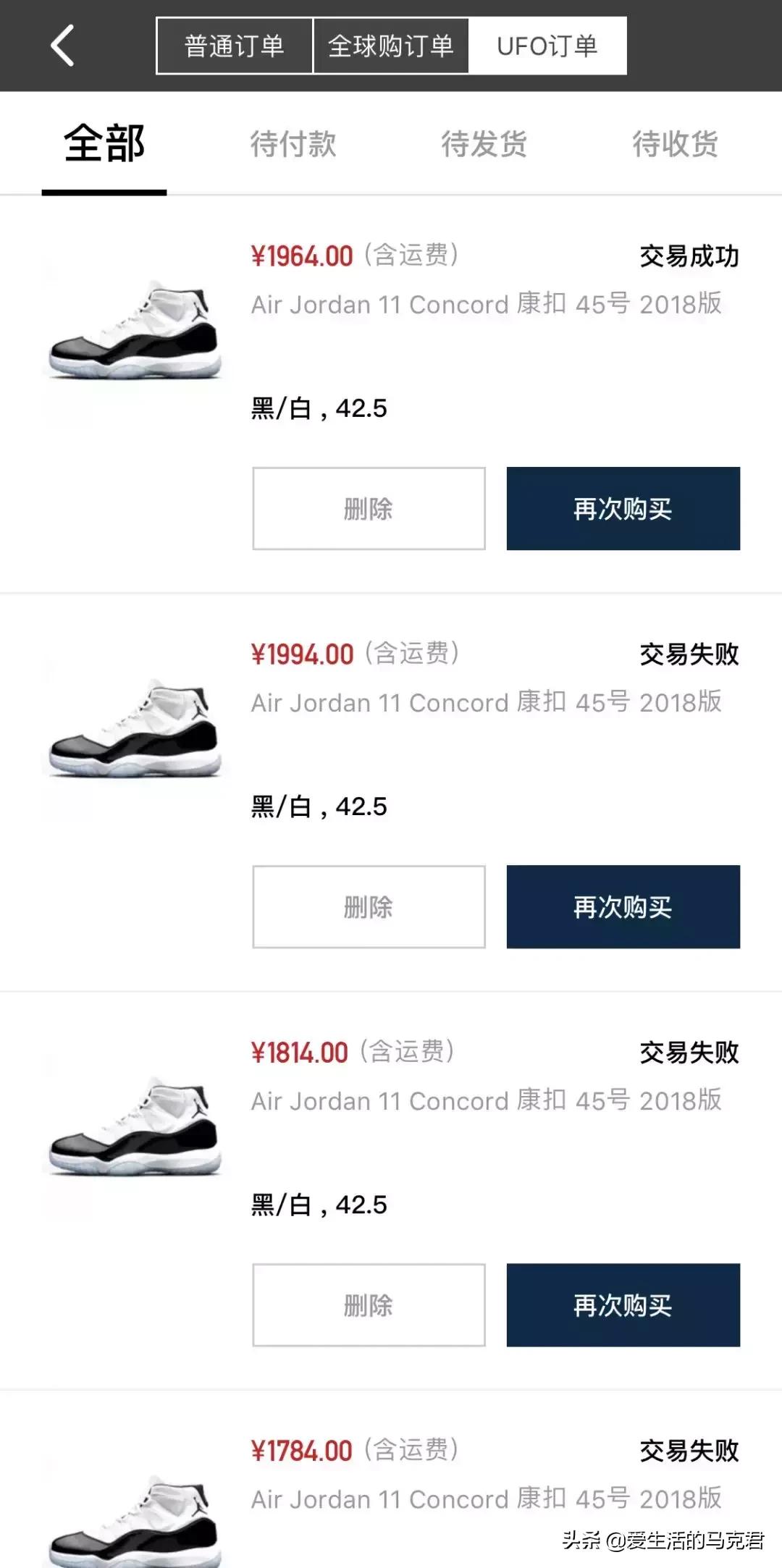Go back using the top-left arrow
This screenshot has height=1568, width=782.
(x=62, y=46)
